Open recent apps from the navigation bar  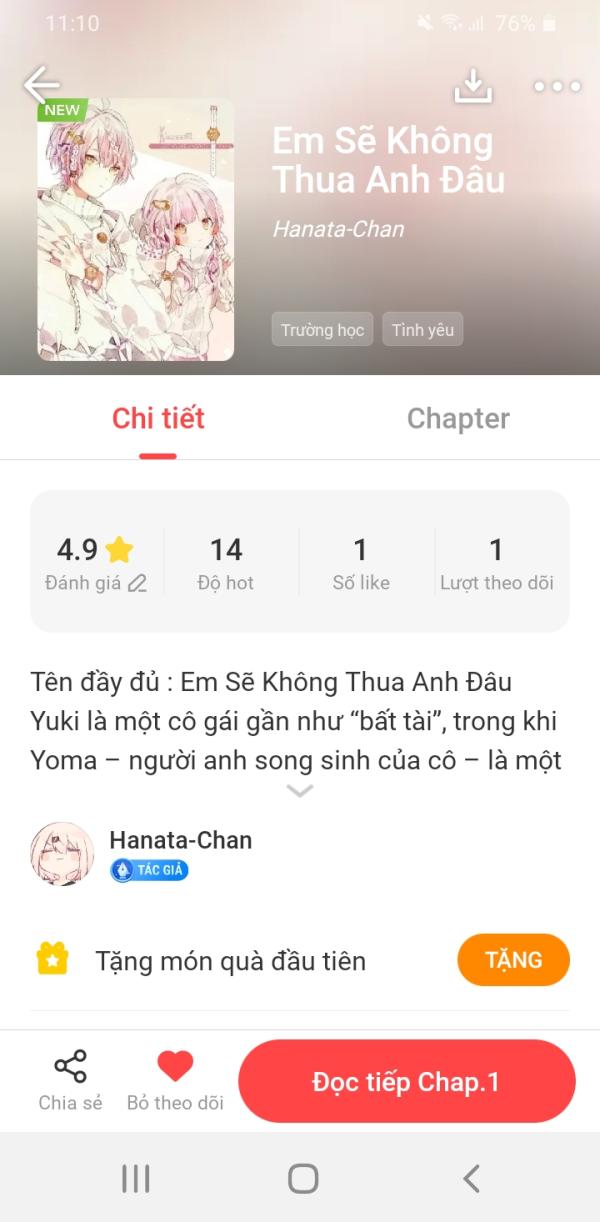pos(135,1178)
